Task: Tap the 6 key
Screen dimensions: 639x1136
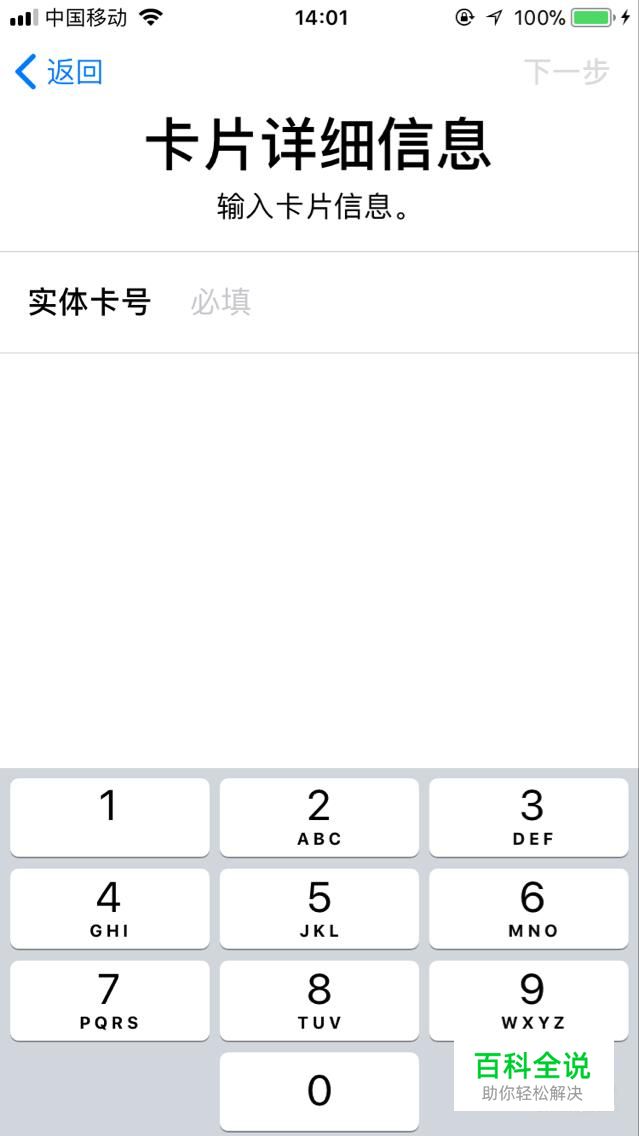Action: pos(532,908)
